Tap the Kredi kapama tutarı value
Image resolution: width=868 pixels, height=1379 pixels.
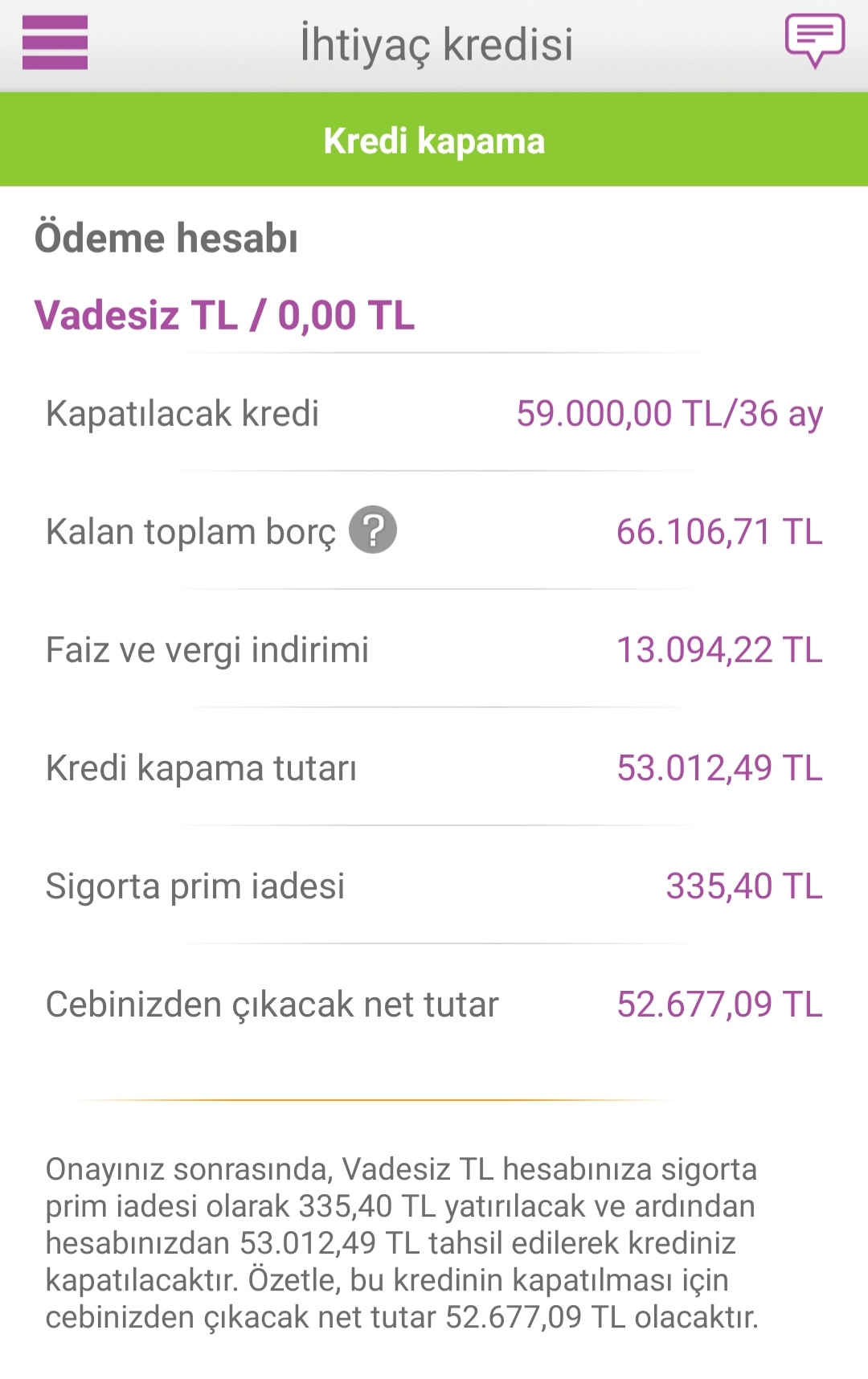pos(719,769)
